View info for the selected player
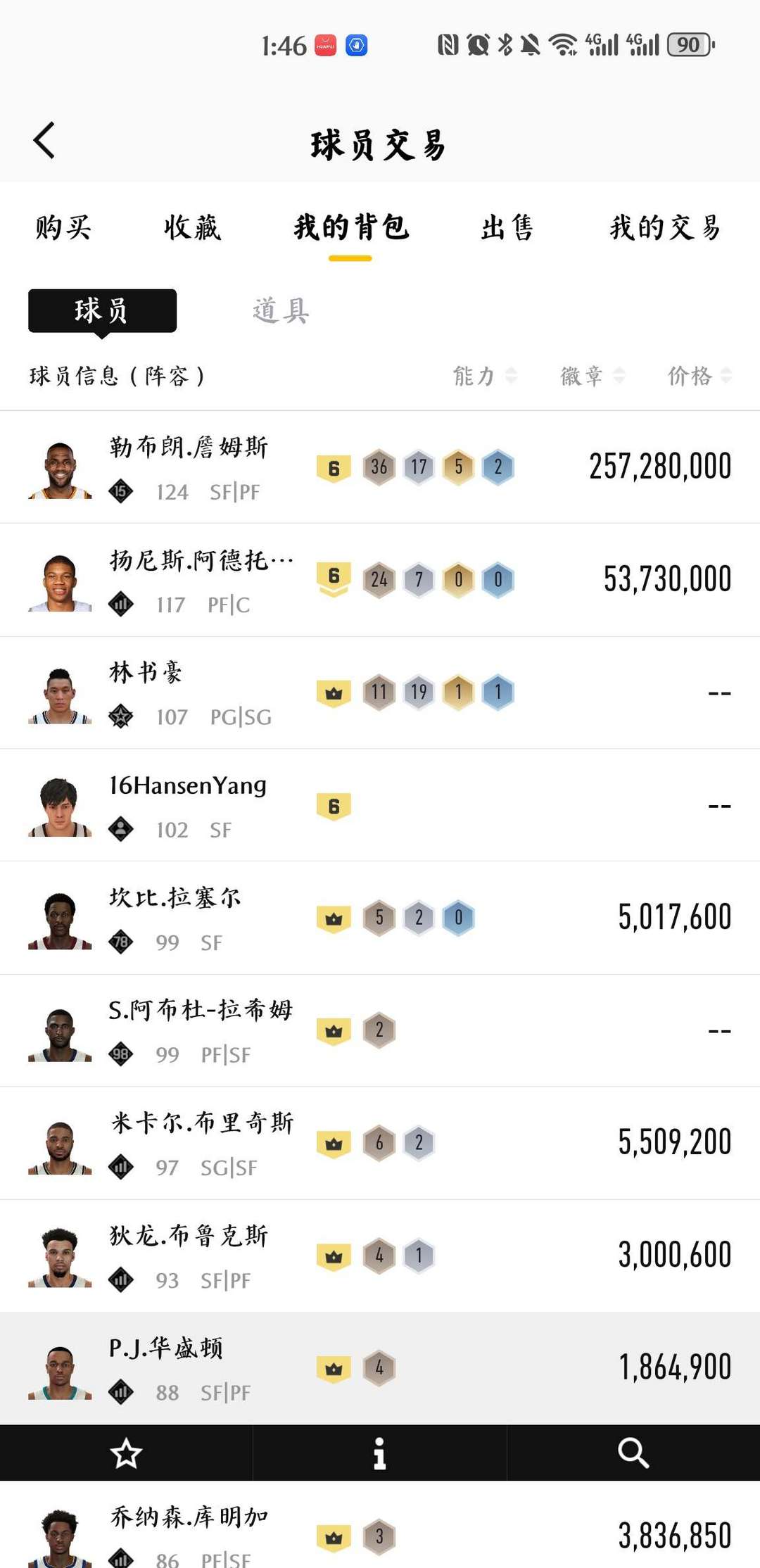760x1568 pixels. (380, 1453)
